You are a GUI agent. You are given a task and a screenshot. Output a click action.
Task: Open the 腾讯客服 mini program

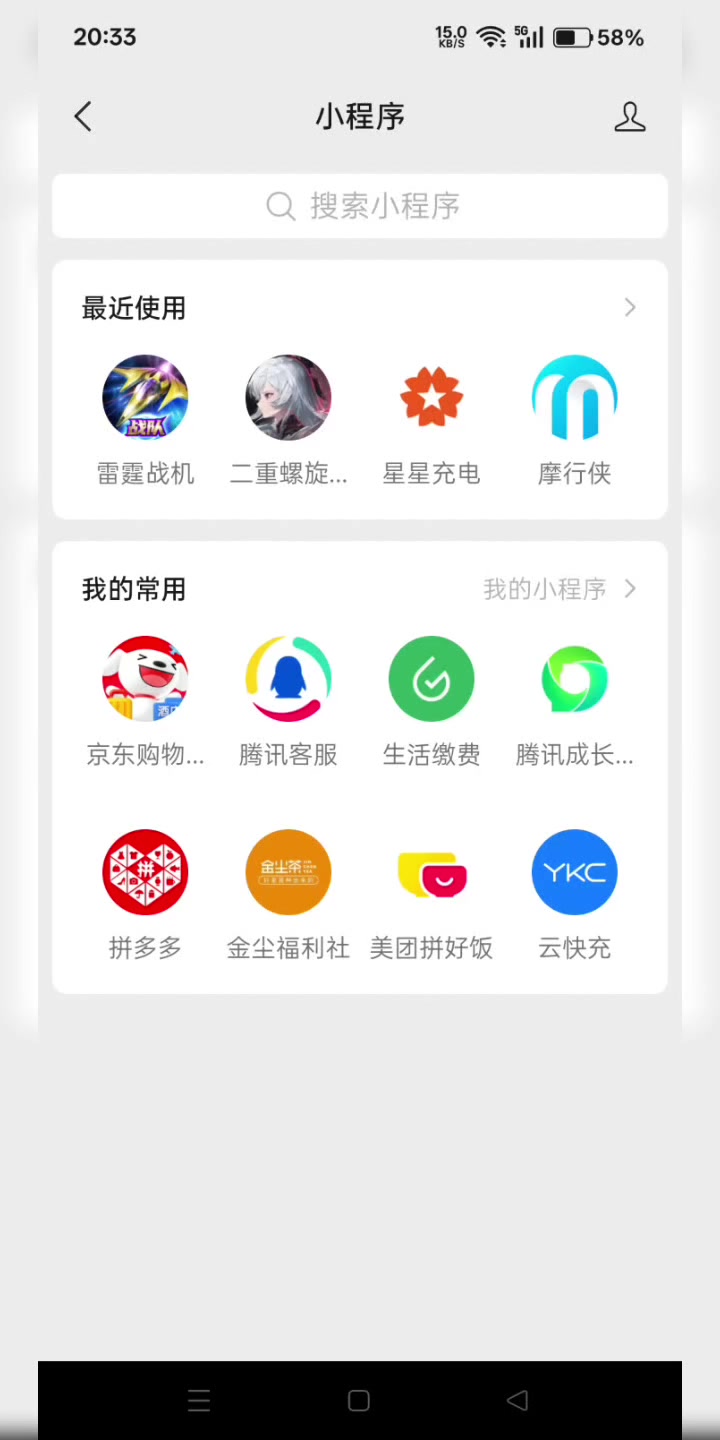[x=288, y=679]
